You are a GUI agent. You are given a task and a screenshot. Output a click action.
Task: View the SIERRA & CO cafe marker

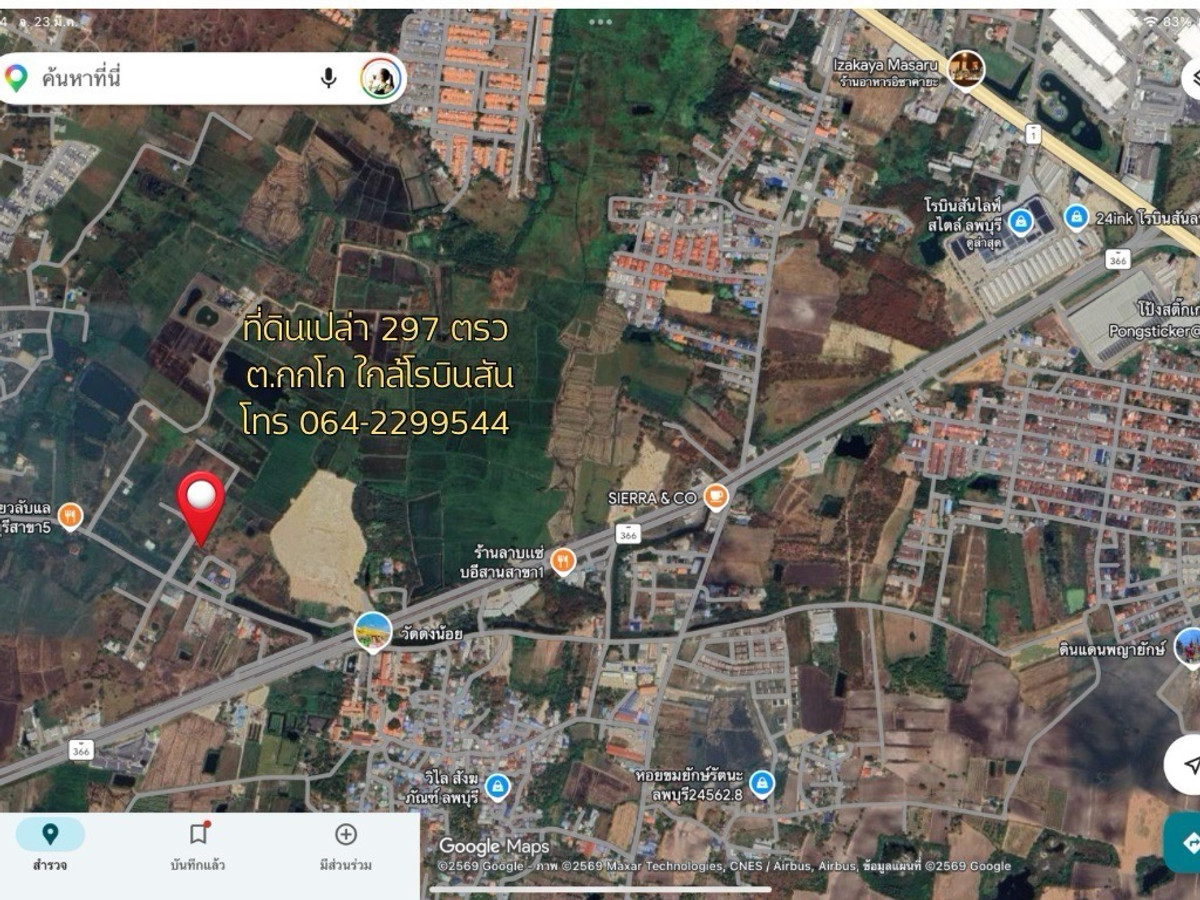715,496
